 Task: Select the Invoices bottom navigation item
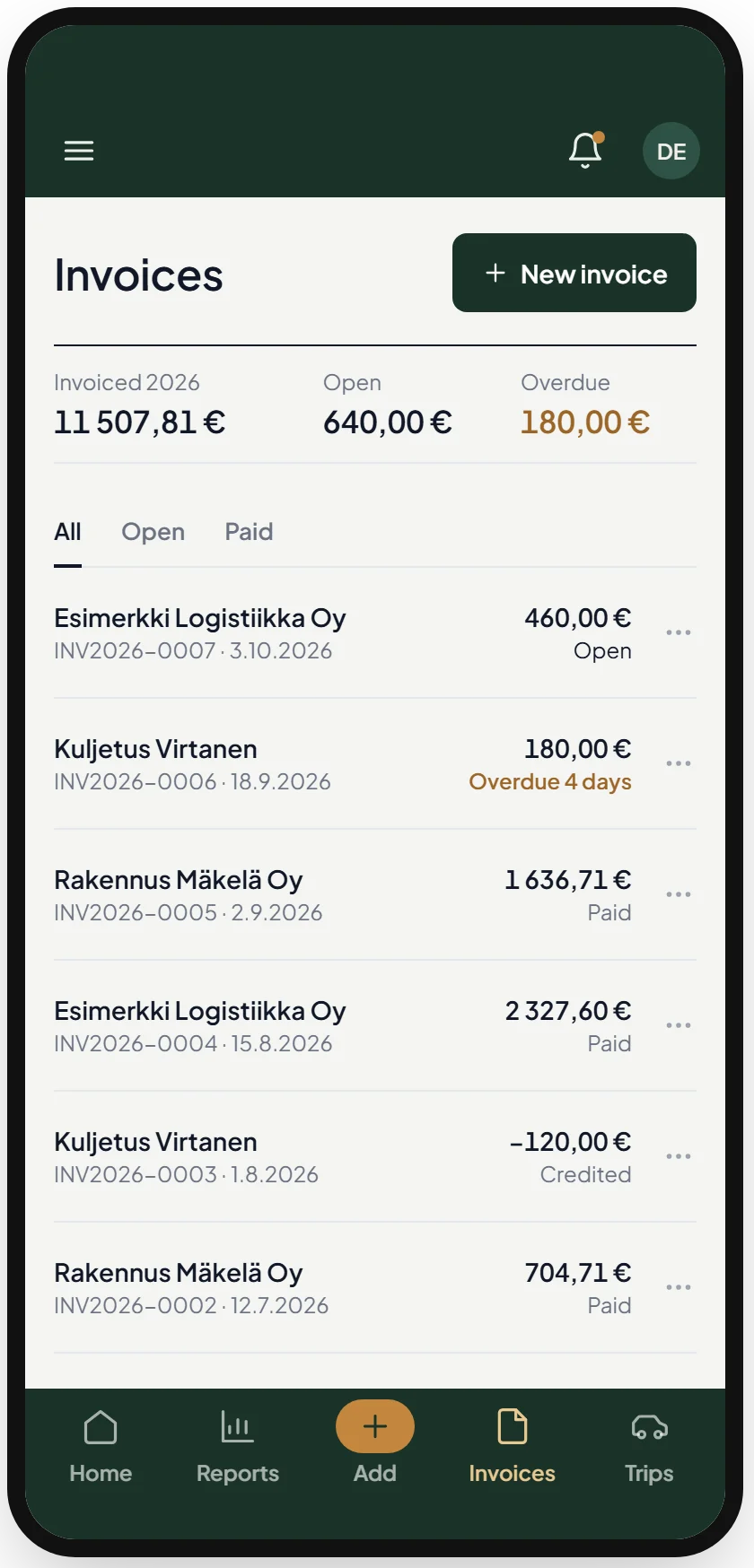[x=512, y=1446]
